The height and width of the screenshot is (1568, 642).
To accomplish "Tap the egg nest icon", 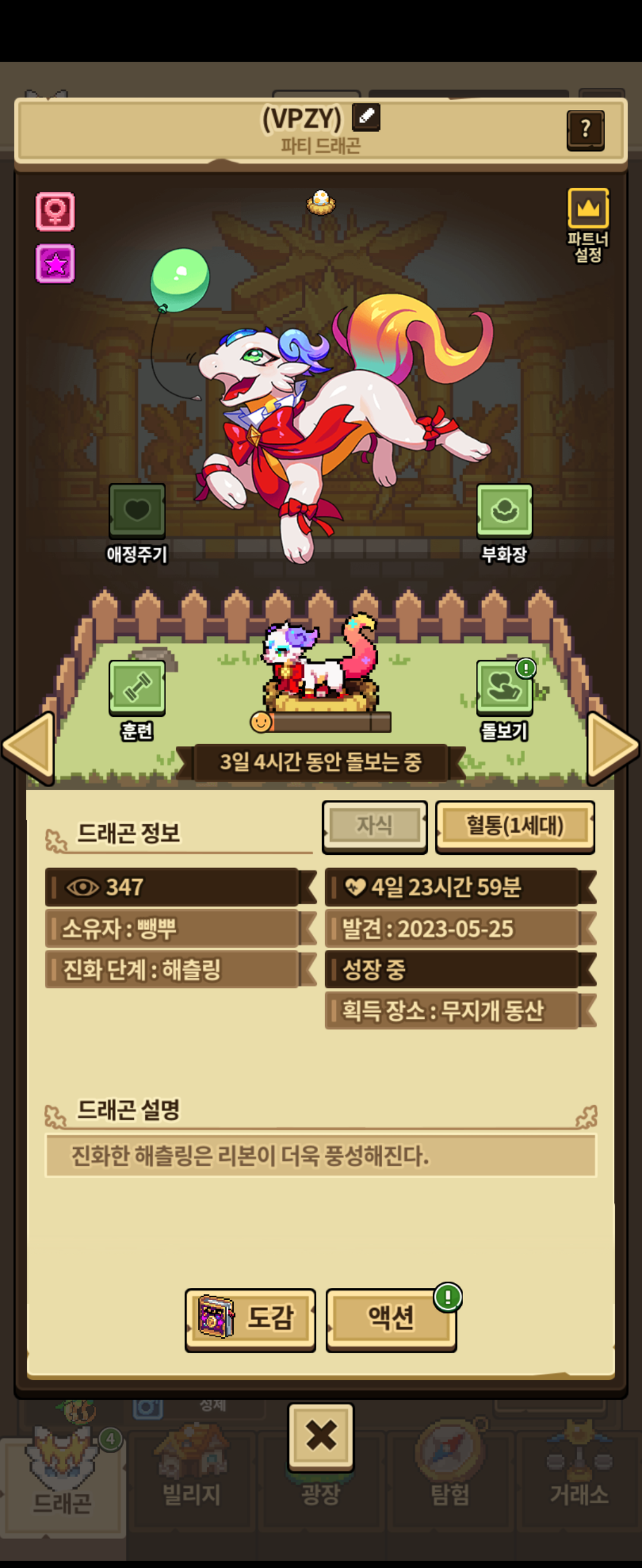I will point(320,202).
